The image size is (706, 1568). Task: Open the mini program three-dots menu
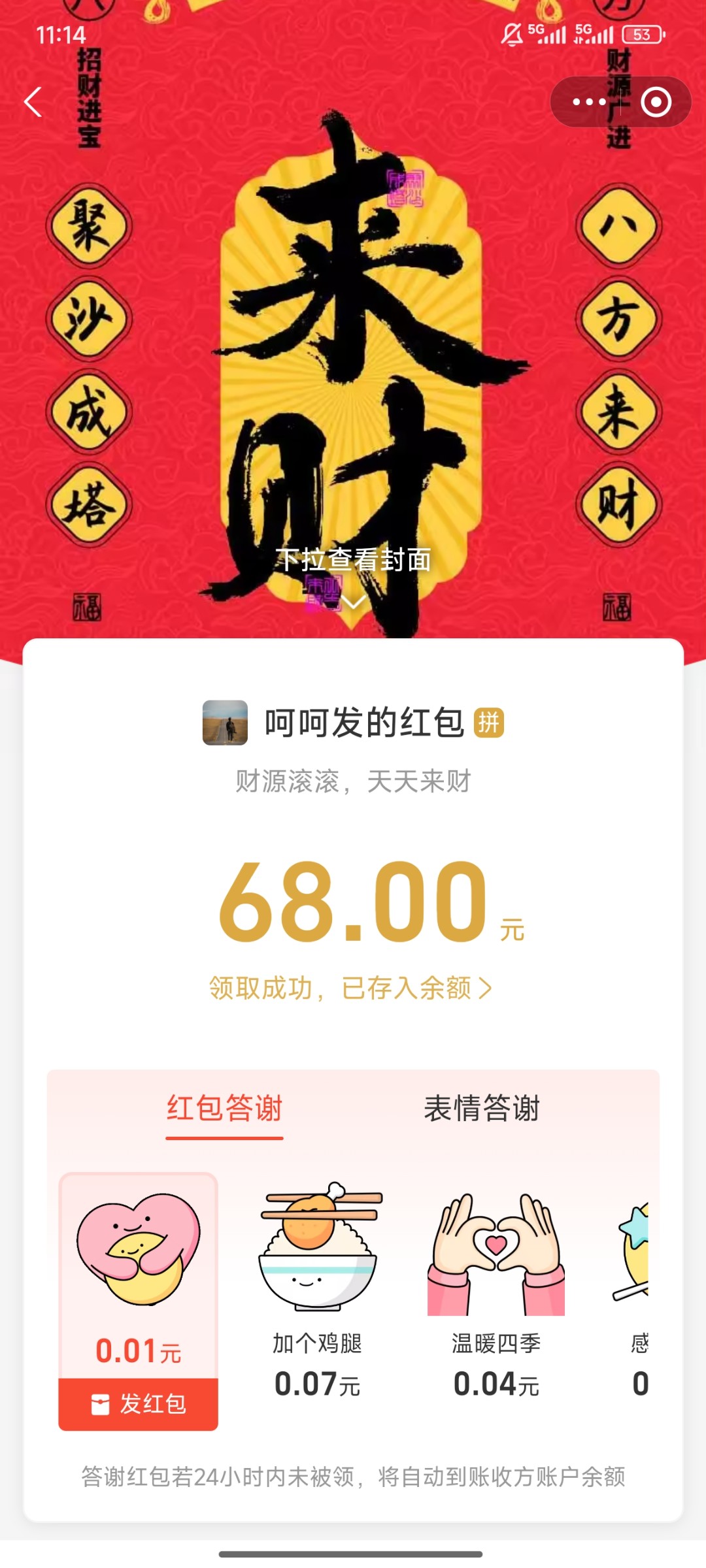pyautogui.click(x=589, y=102)
